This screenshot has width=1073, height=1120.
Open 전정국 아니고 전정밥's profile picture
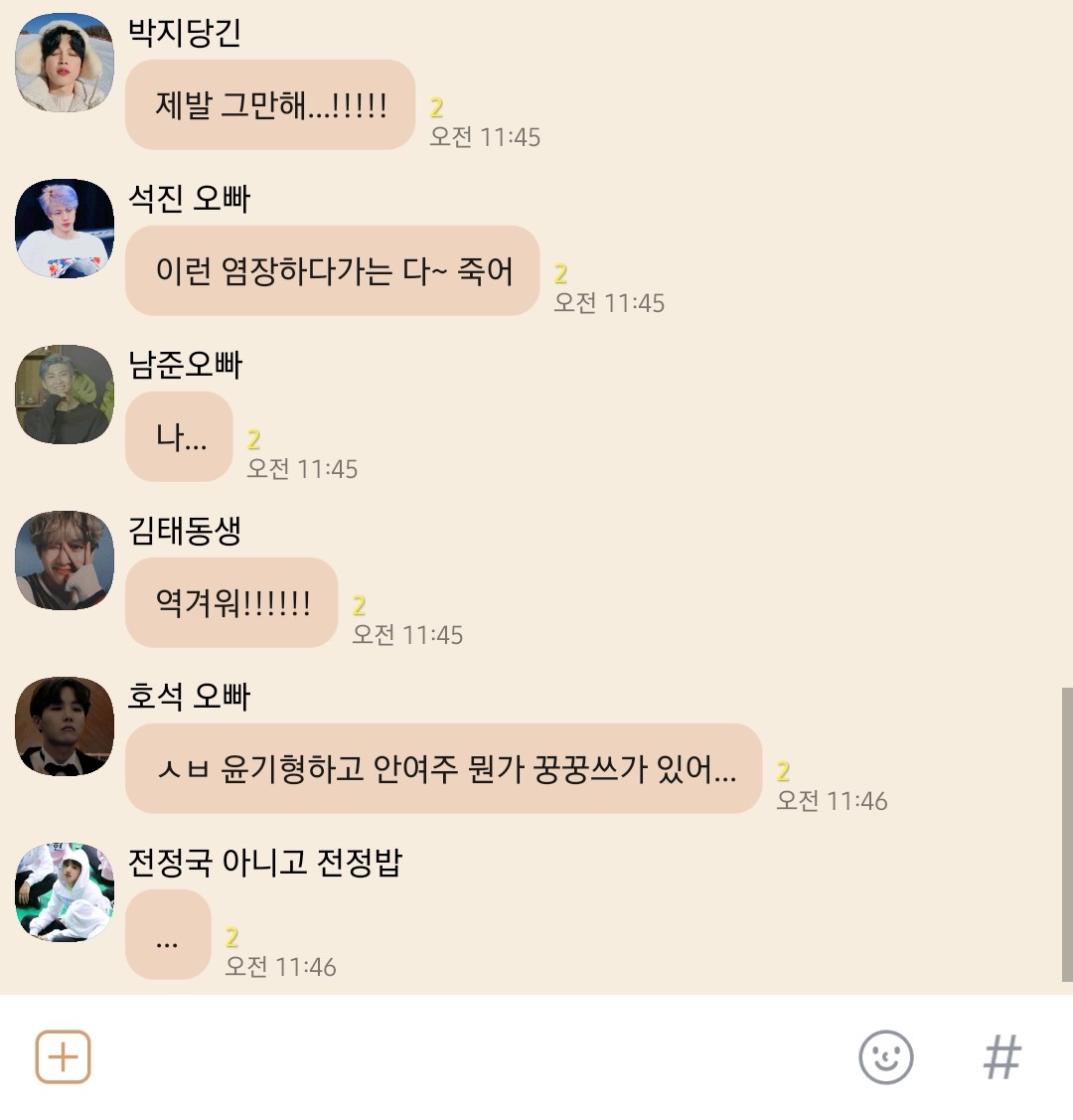[65, 892]
